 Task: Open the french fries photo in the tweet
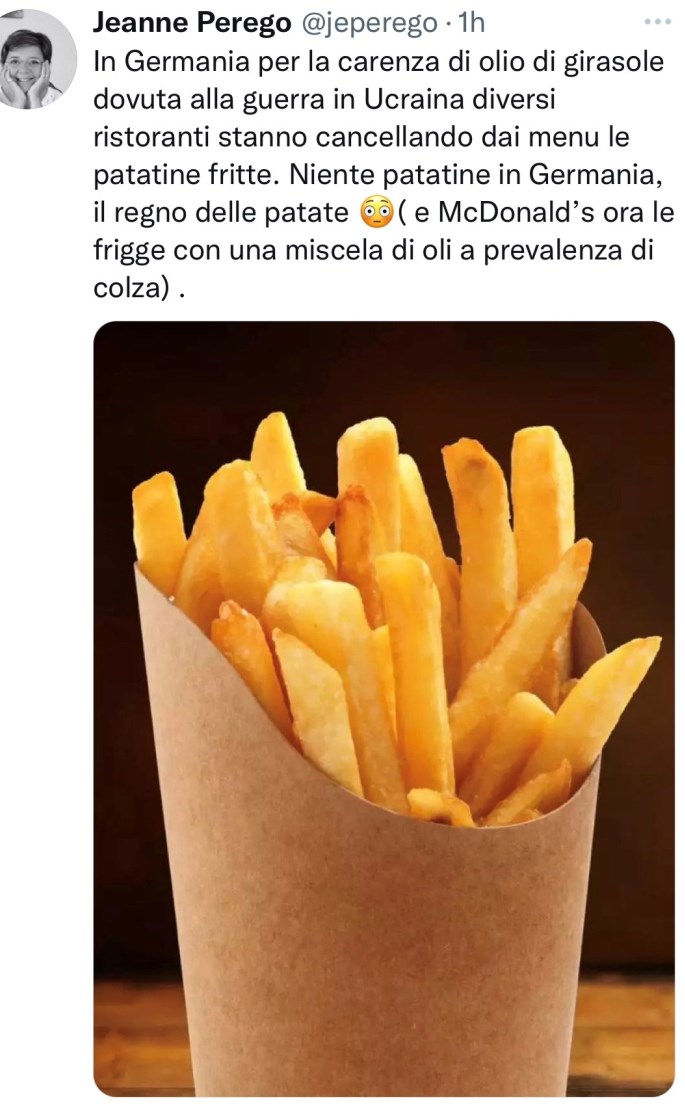(384, 708)
